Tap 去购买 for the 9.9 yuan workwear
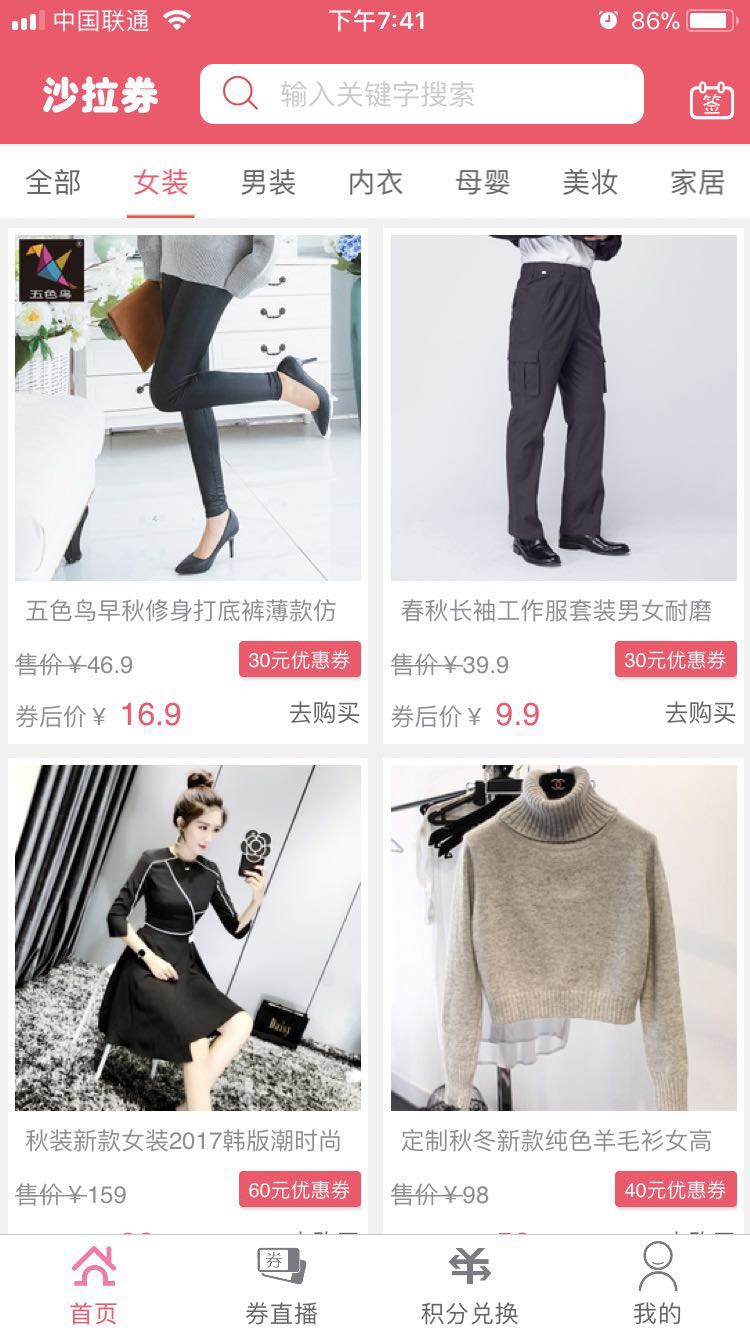This screenshot has width=750, height=1334. [700, 713]
